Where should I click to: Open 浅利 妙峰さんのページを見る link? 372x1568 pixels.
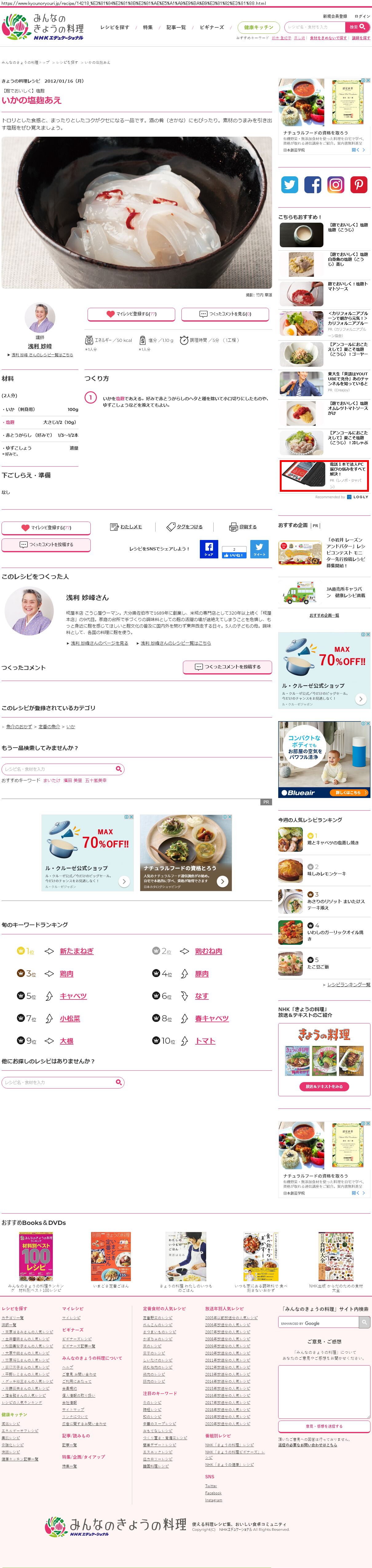point(99,643)
